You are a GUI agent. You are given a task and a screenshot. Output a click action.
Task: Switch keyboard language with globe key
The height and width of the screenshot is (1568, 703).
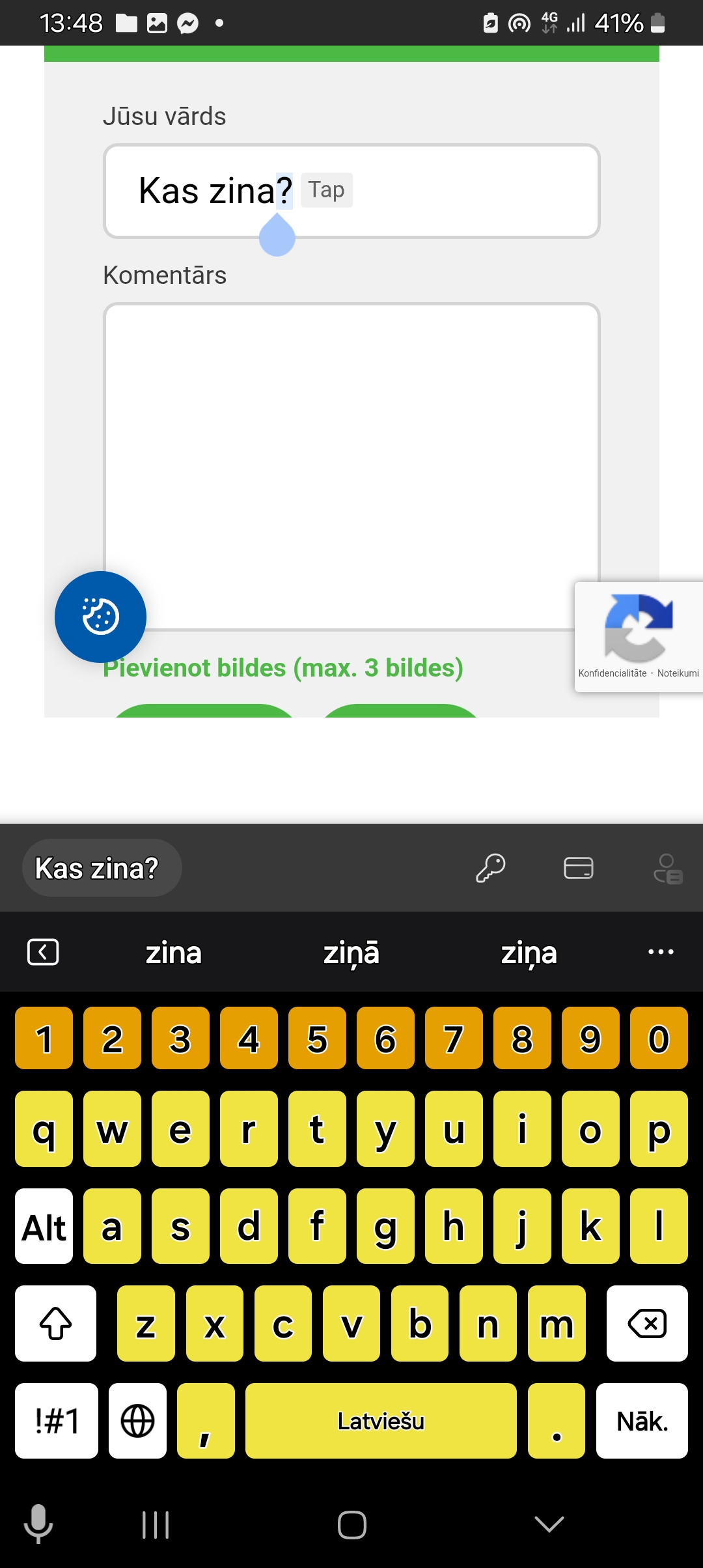pyautogui.click(x=138, y=1421)
